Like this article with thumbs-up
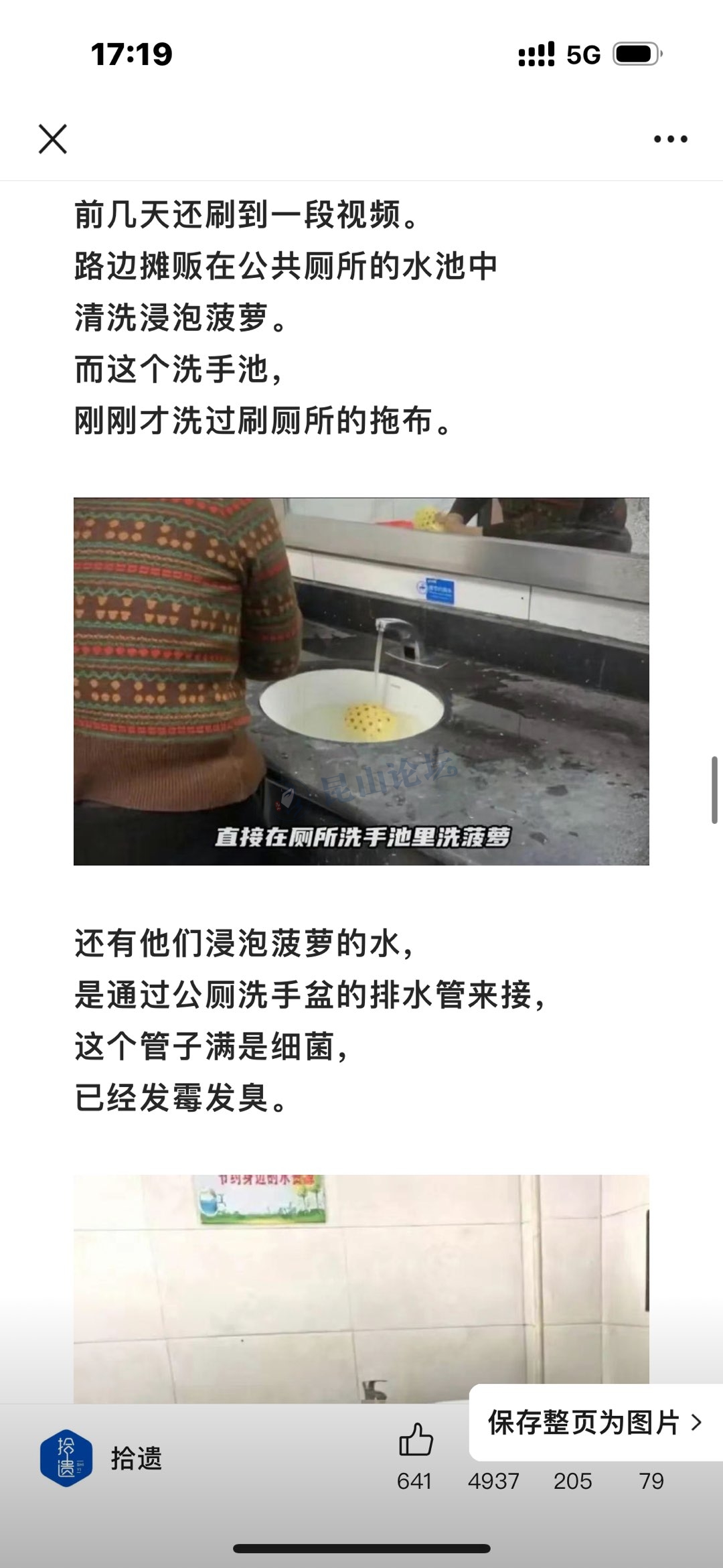The image size is (723, 1568). pos(416,1439)
